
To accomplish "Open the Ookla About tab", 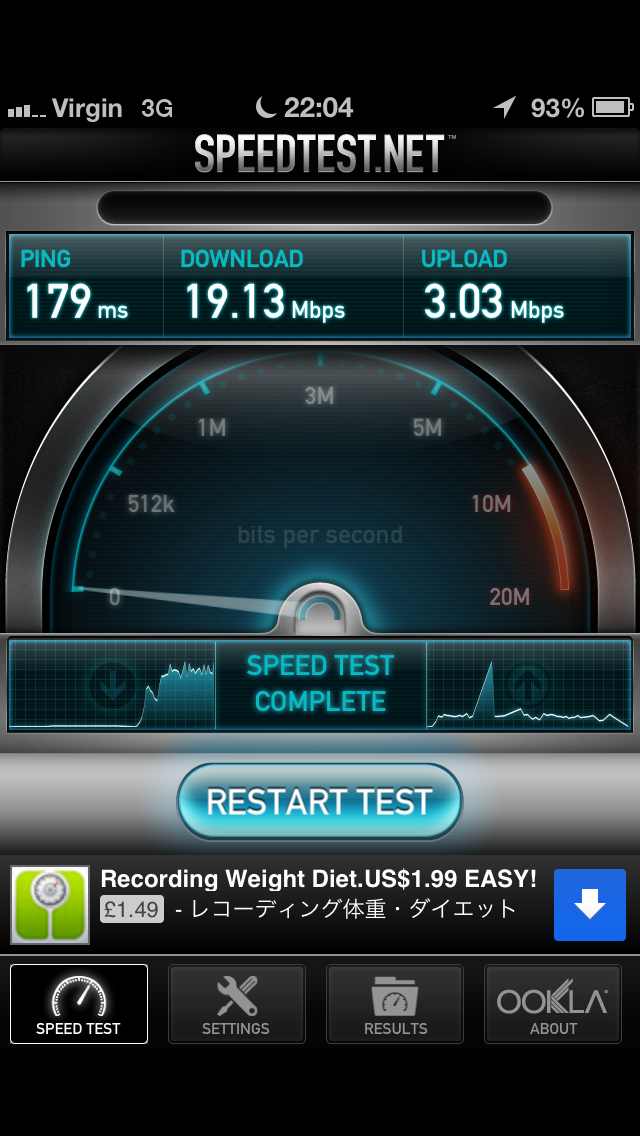I will (x=553, y=1004).
